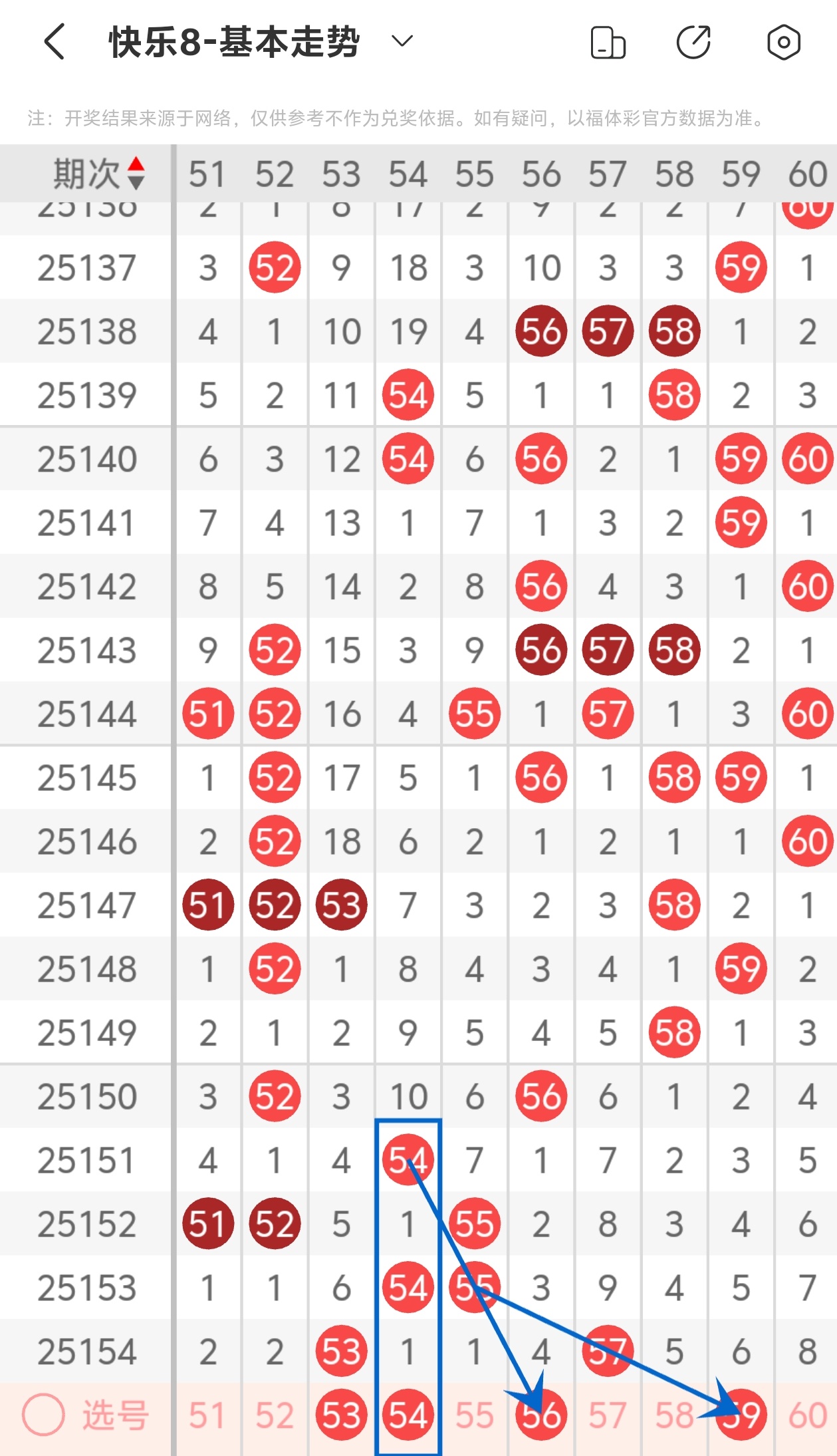This screenshot has height=1456, width=837.
Task: Select number 51 in the 选号 row
Action: coord(207,1415)
